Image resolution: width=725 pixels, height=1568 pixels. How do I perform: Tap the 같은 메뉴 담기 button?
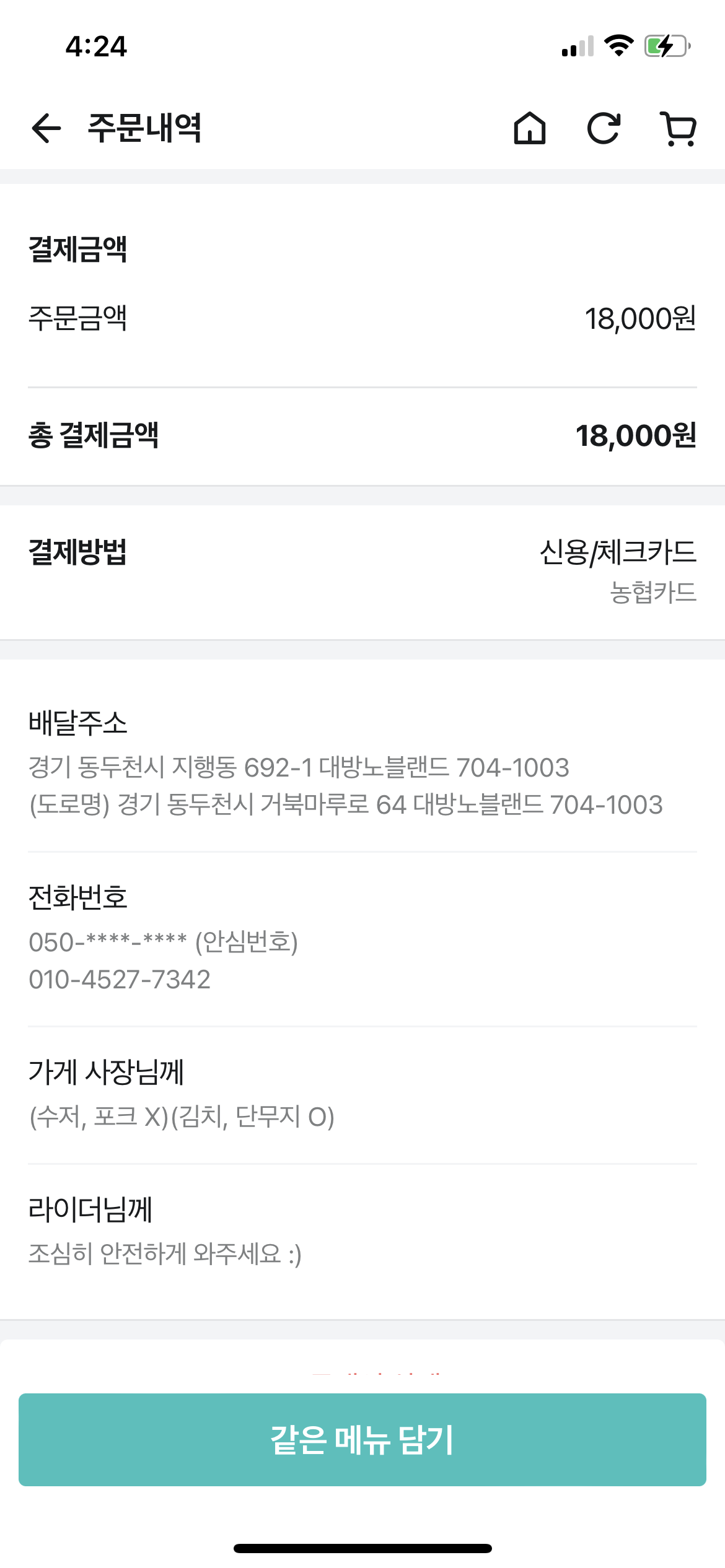pyautogui.click(x=362, y=1439)
